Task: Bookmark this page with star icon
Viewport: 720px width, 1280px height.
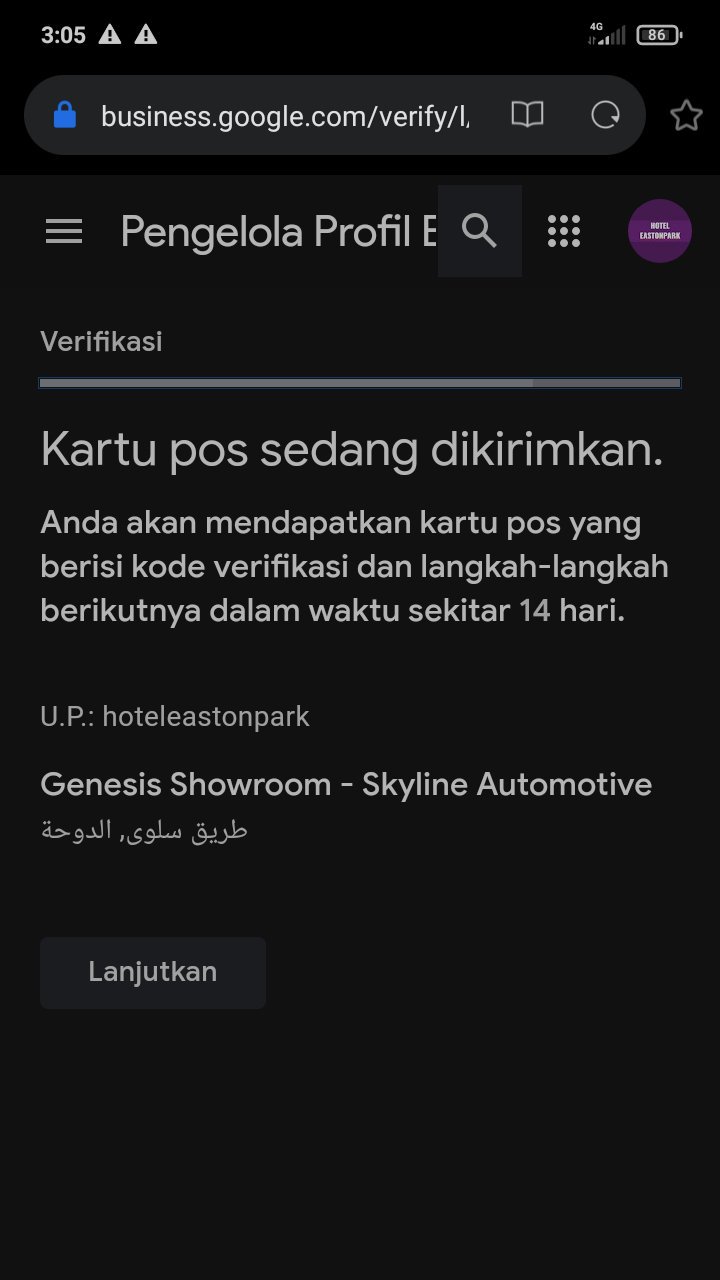Action: click(686, 116)
